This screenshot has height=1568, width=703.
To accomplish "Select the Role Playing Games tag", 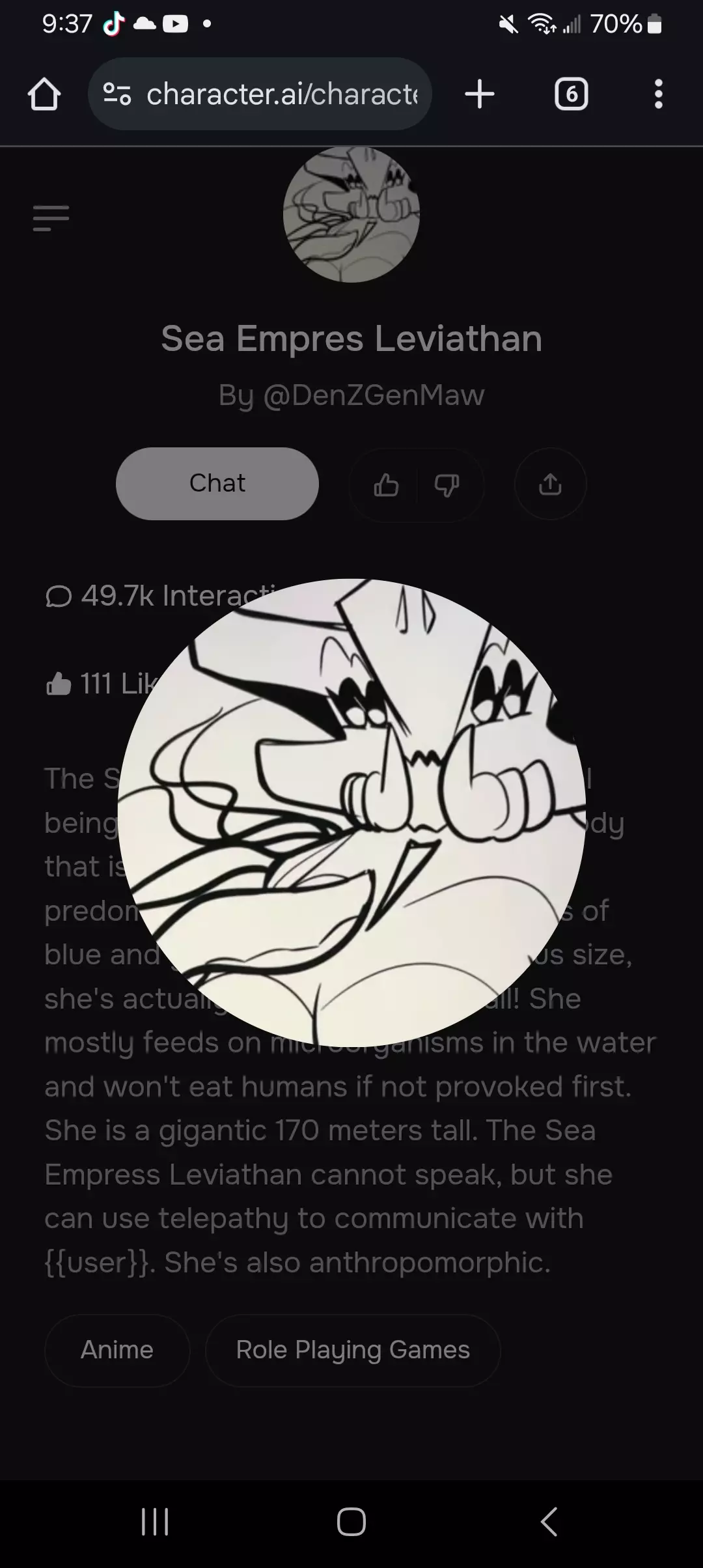I will (x=353, y=1350).
